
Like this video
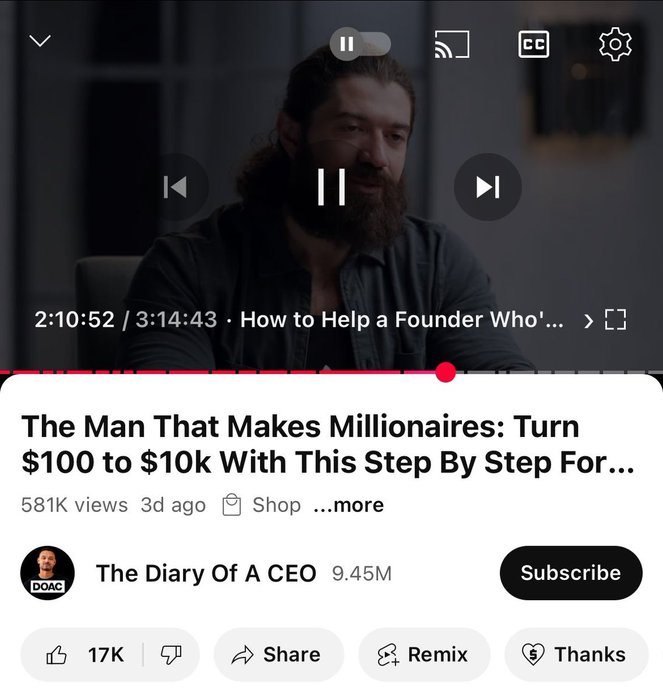click(x=86, y=655)
